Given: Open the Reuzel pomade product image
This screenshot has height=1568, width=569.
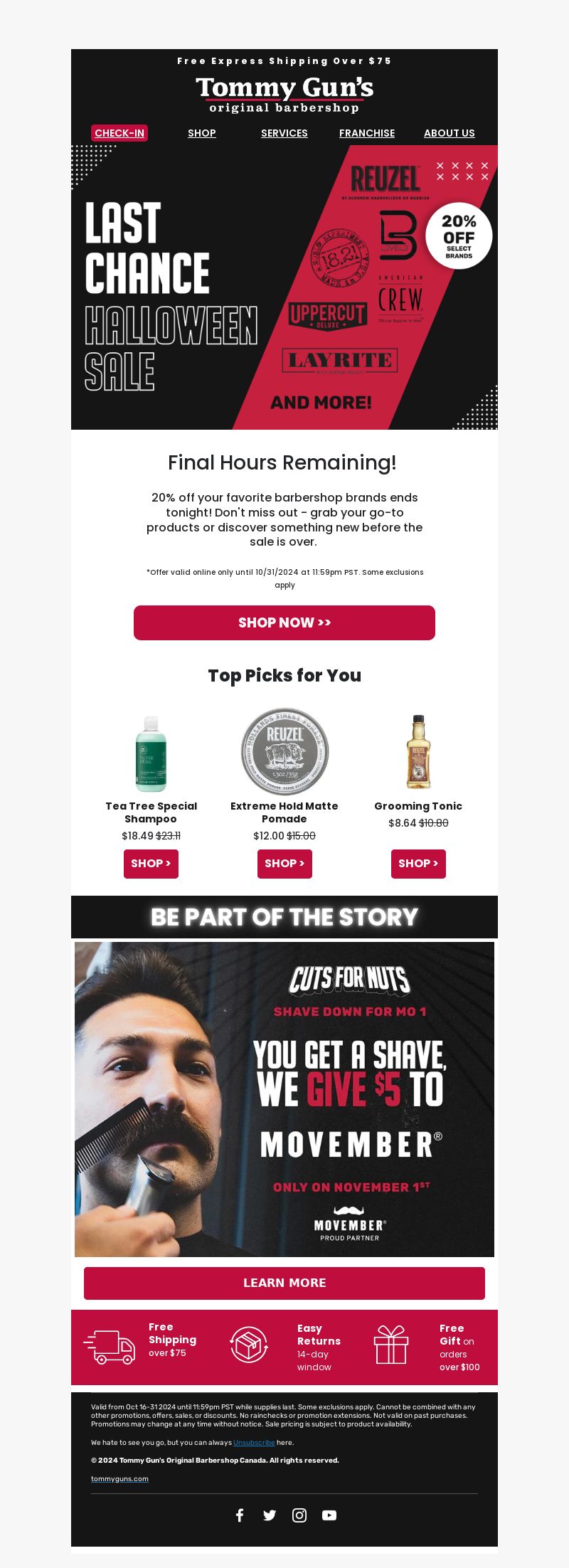Looking at the screenshot, I should [284, 751].
